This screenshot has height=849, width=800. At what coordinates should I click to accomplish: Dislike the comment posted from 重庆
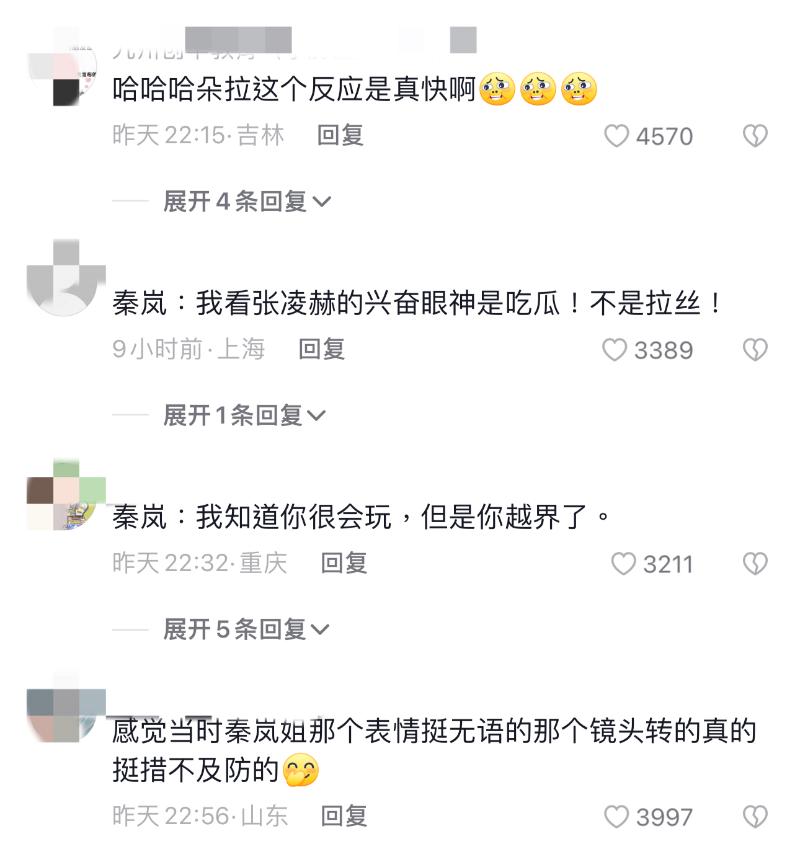tap(755, 564)
